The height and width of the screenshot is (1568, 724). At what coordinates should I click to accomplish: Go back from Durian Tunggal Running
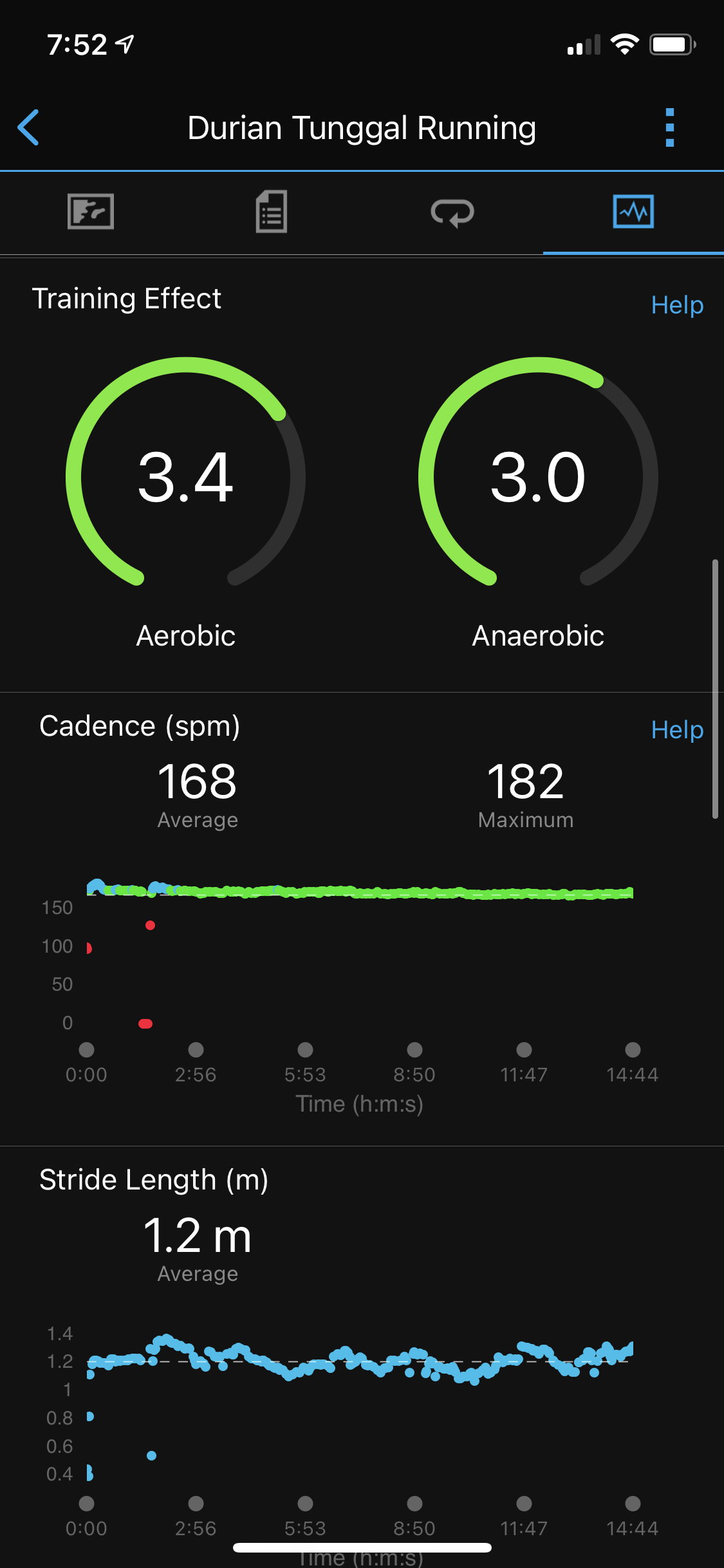(x=29, y=127)
